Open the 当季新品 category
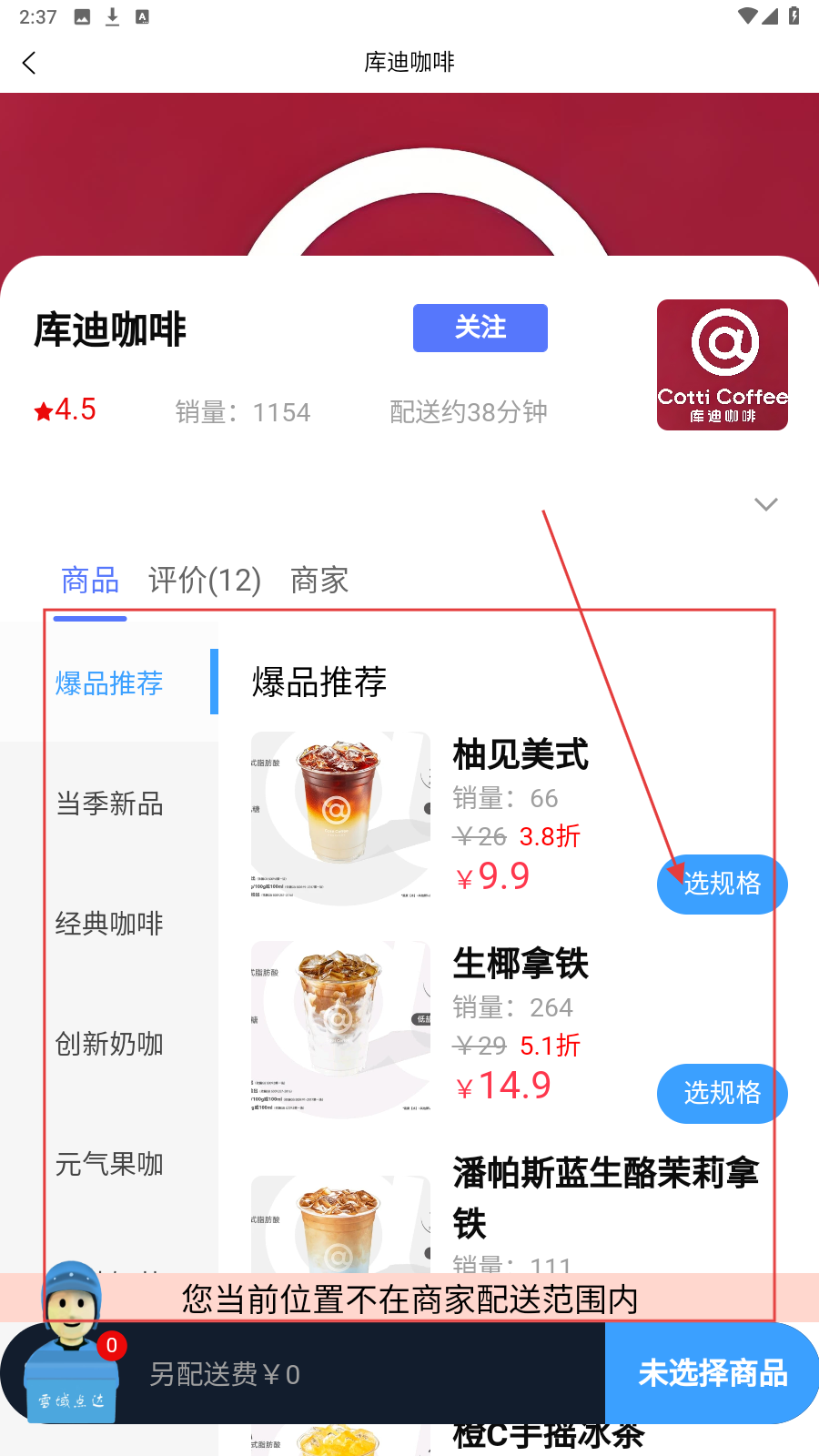This screenshot has height=1456, width=819. coord(109,804)
